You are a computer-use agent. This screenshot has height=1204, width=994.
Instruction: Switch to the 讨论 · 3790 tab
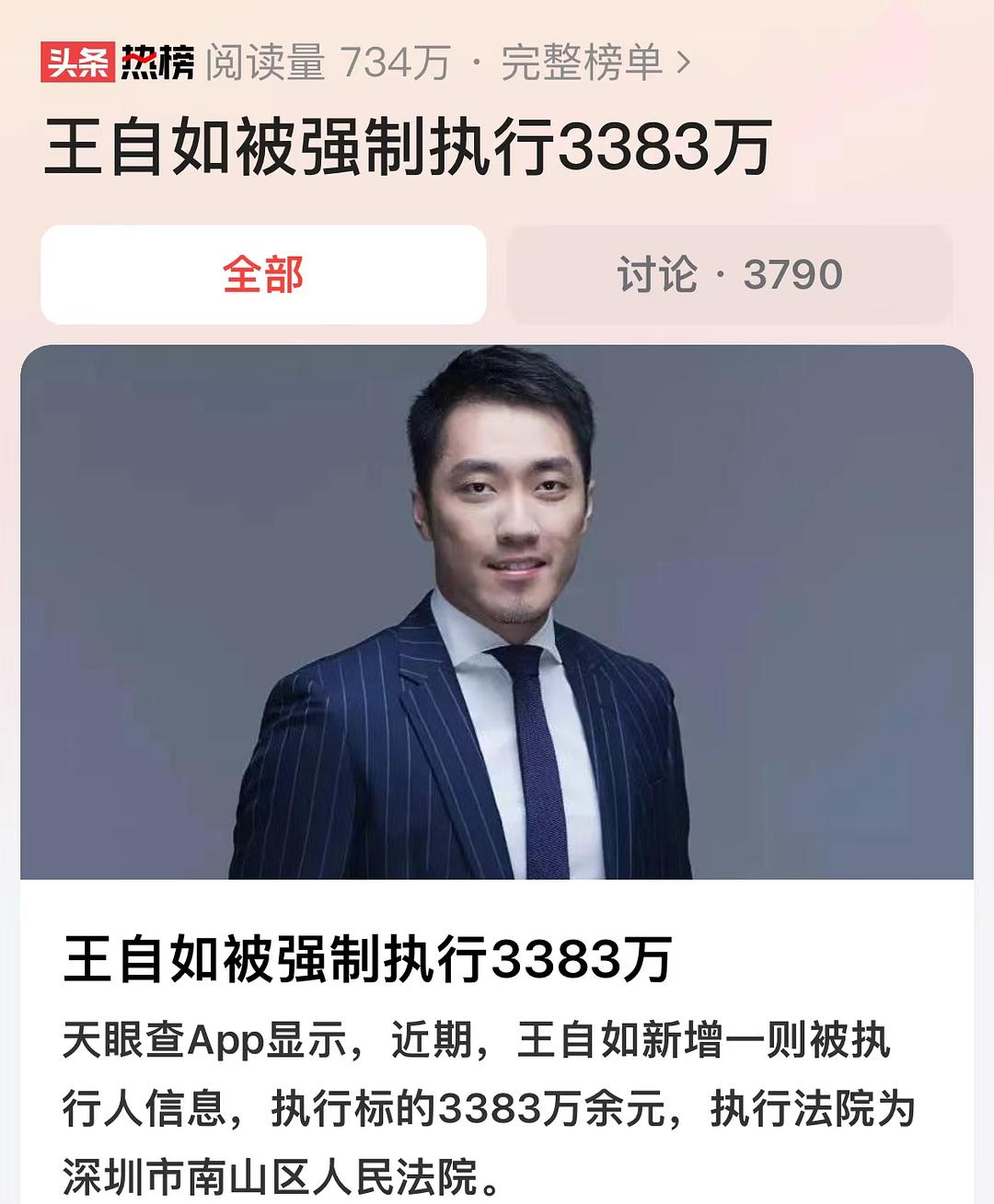pos(729,274)
